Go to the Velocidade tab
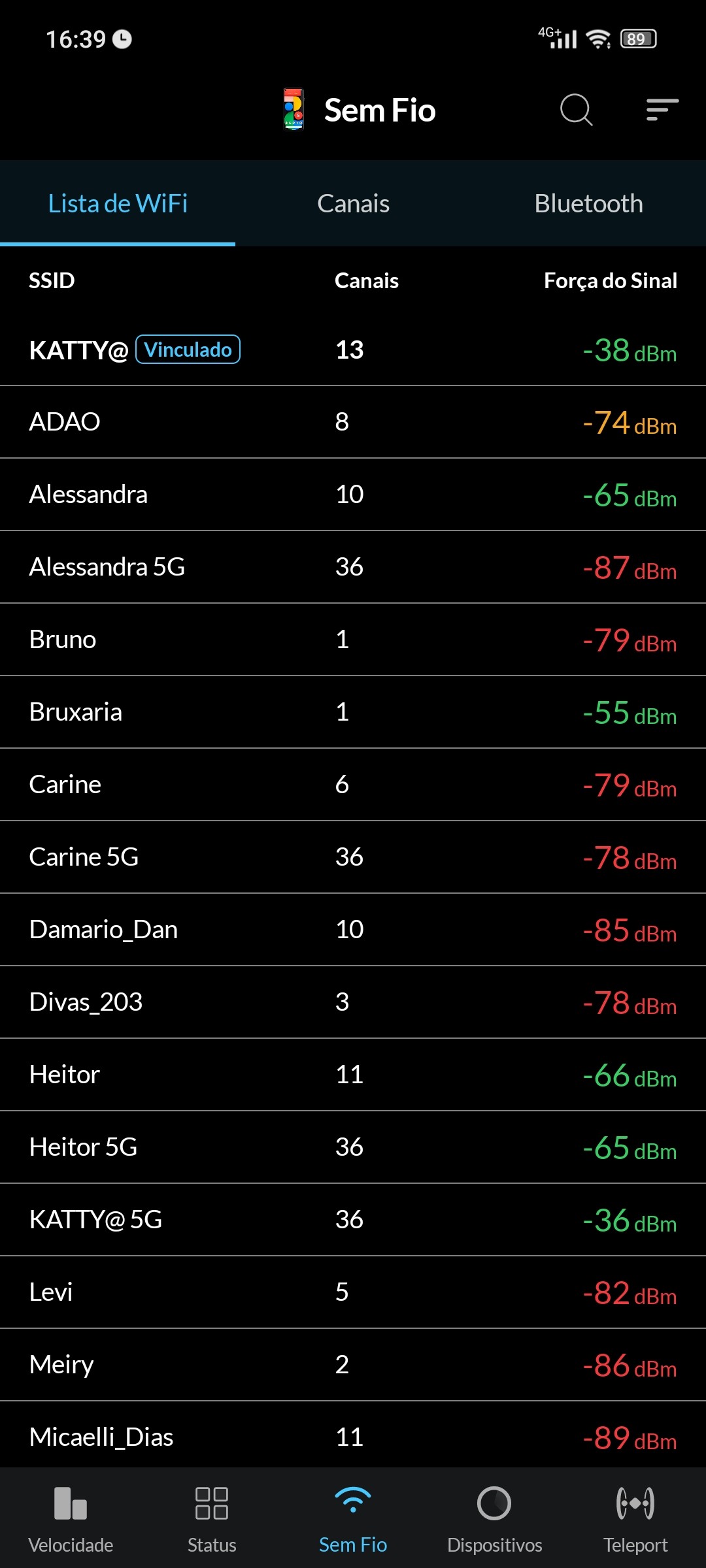The image size is (706, 1568). pos(71,1517)
